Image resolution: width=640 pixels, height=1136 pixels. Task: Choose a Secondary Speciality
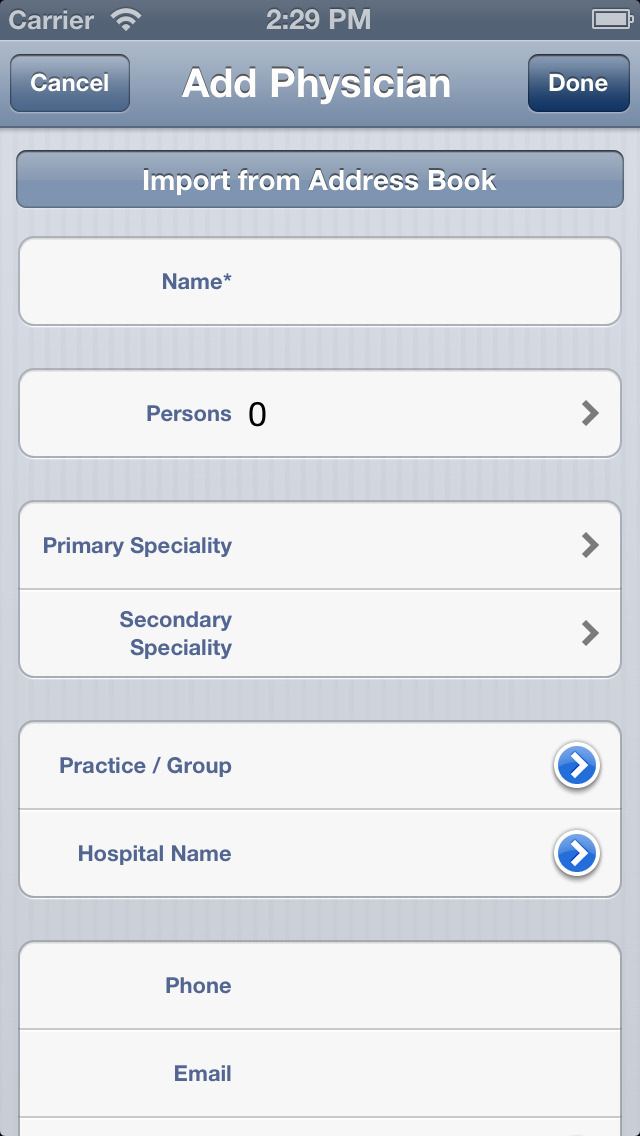click(x=320, y=633)
